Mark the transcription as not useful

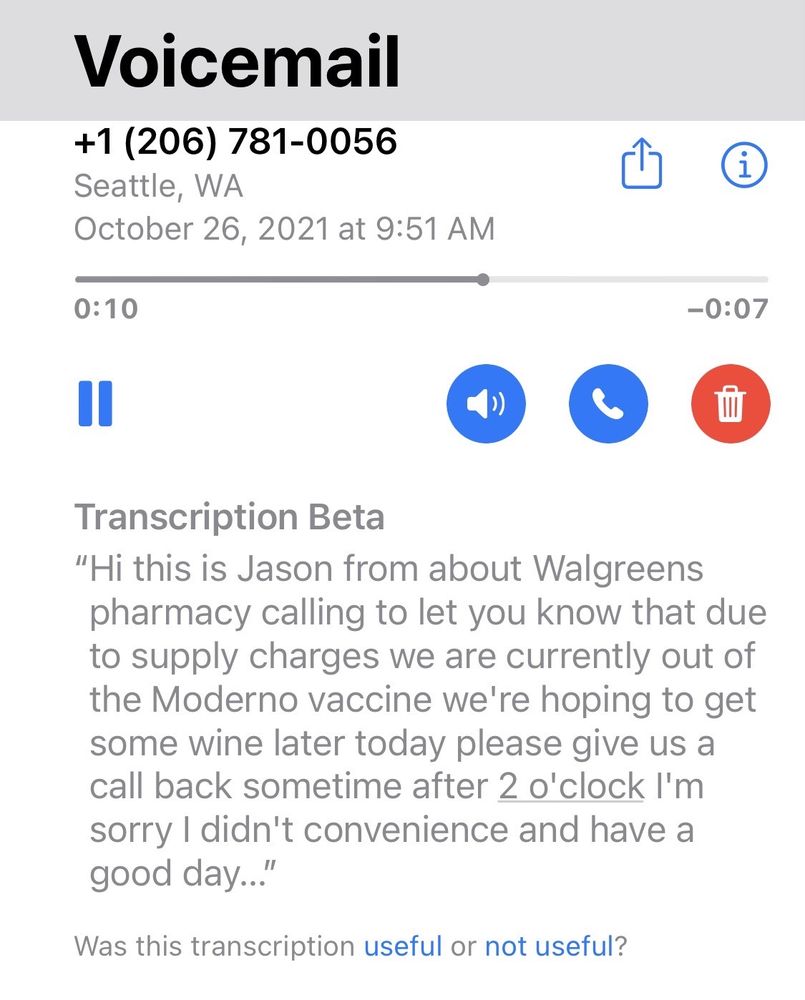click(548, 945)
